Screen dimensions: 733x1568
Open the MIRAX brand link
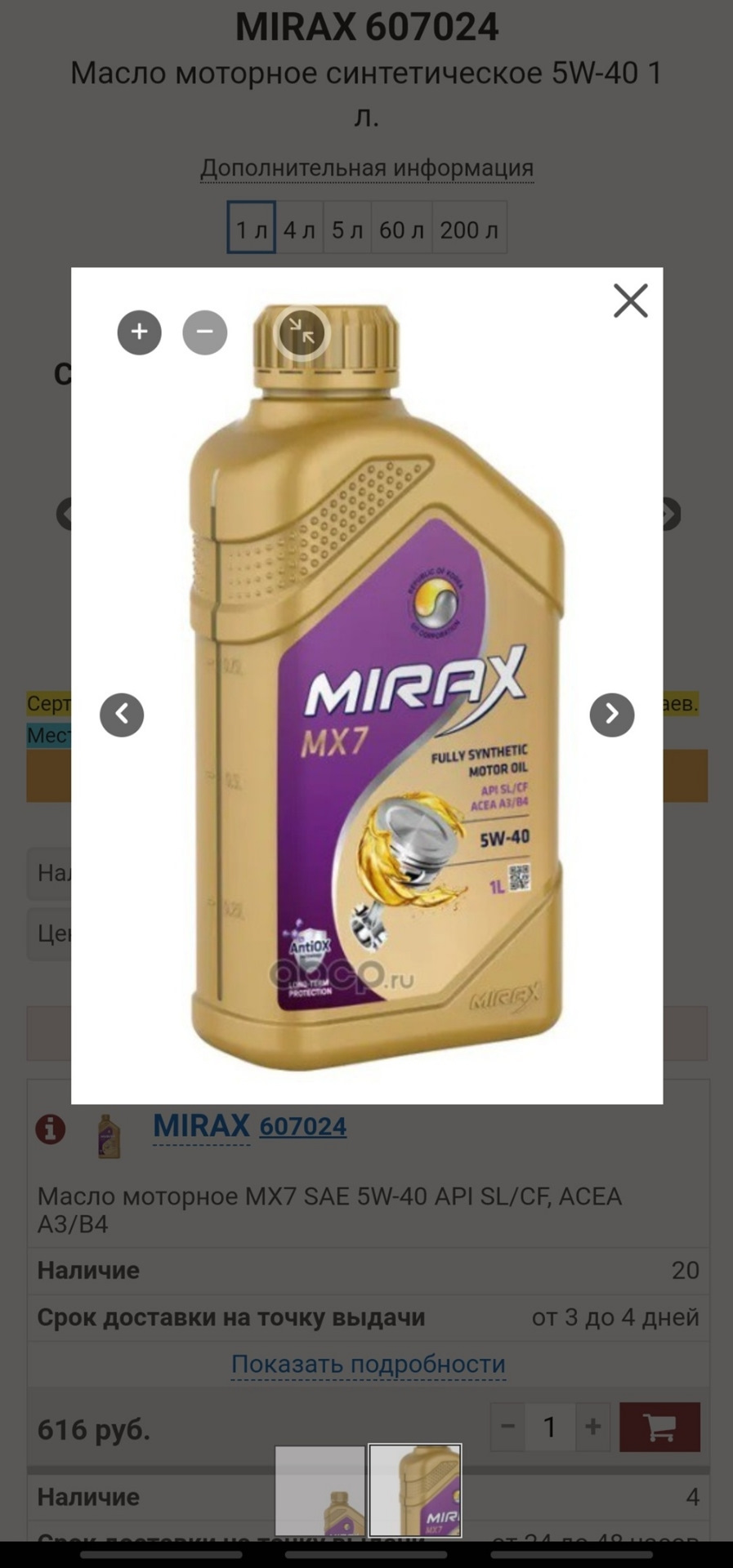pyautogui.click(x=201, y=1126)
